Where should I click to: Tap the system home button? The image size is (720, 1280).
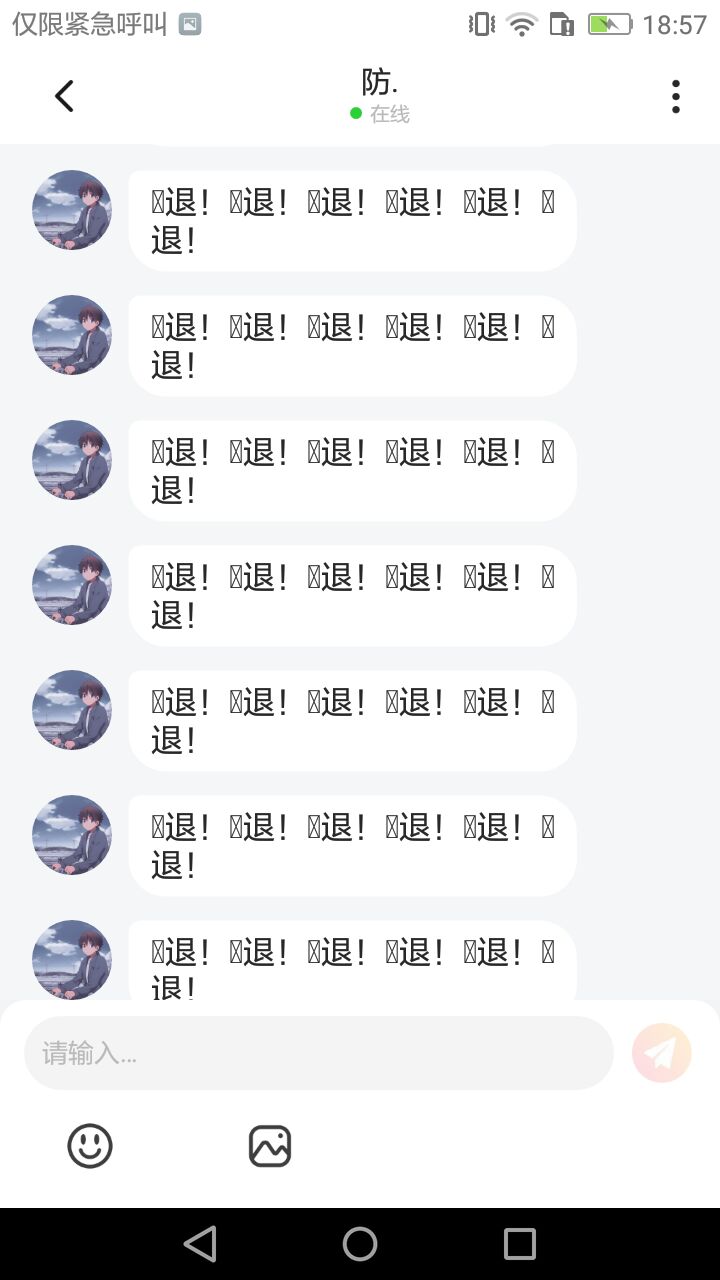[x=360, y=1244]
